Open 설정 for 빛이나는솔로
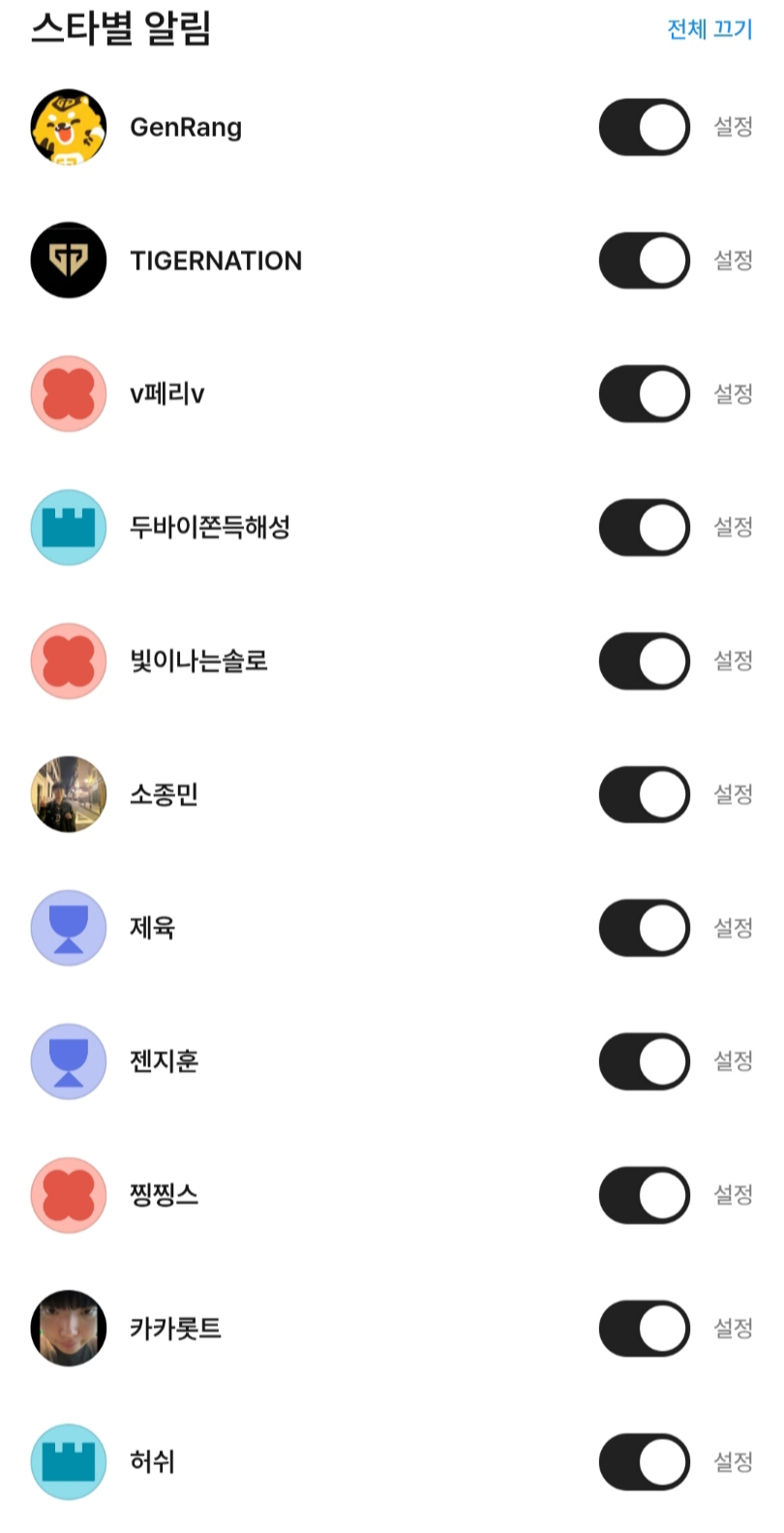The height and width of the screenshot is (1533, 784). (x=733, y=661)
